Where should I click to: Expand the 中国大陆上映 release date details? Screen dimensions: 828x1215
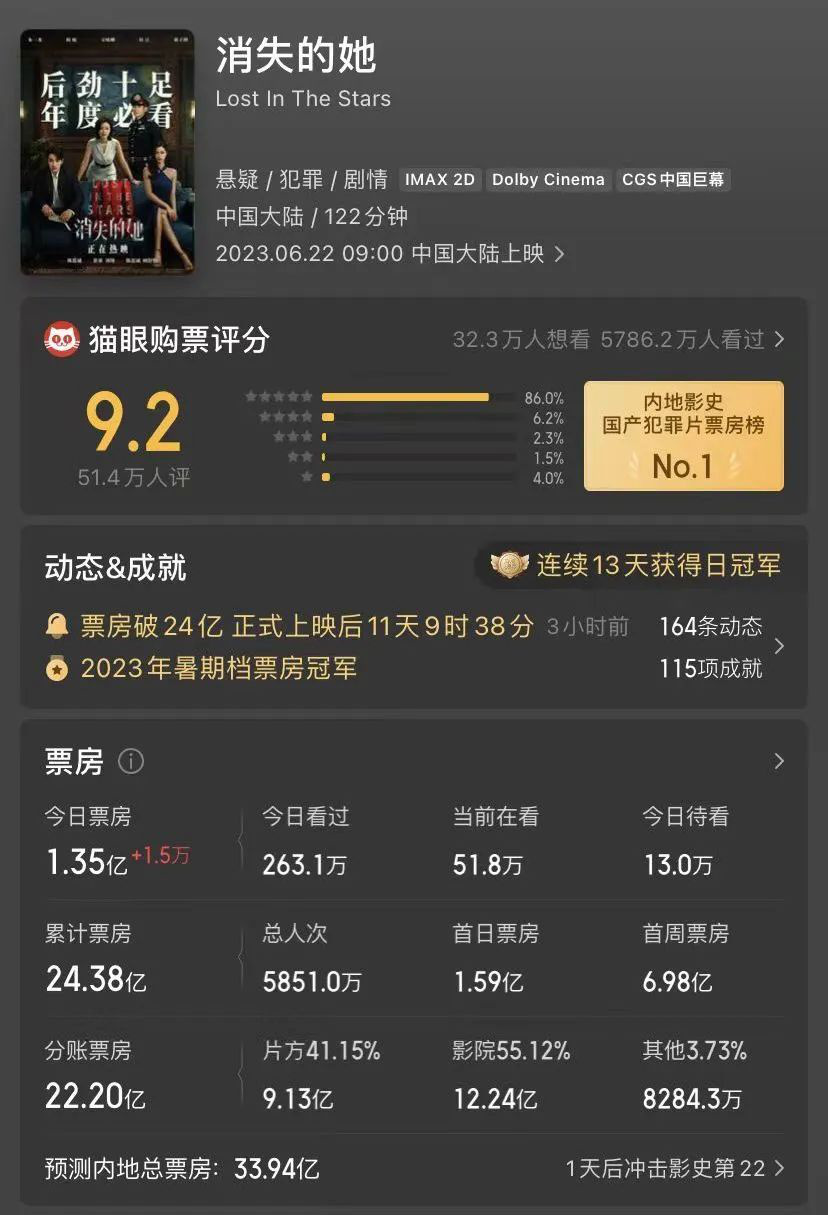click(391, 254)
